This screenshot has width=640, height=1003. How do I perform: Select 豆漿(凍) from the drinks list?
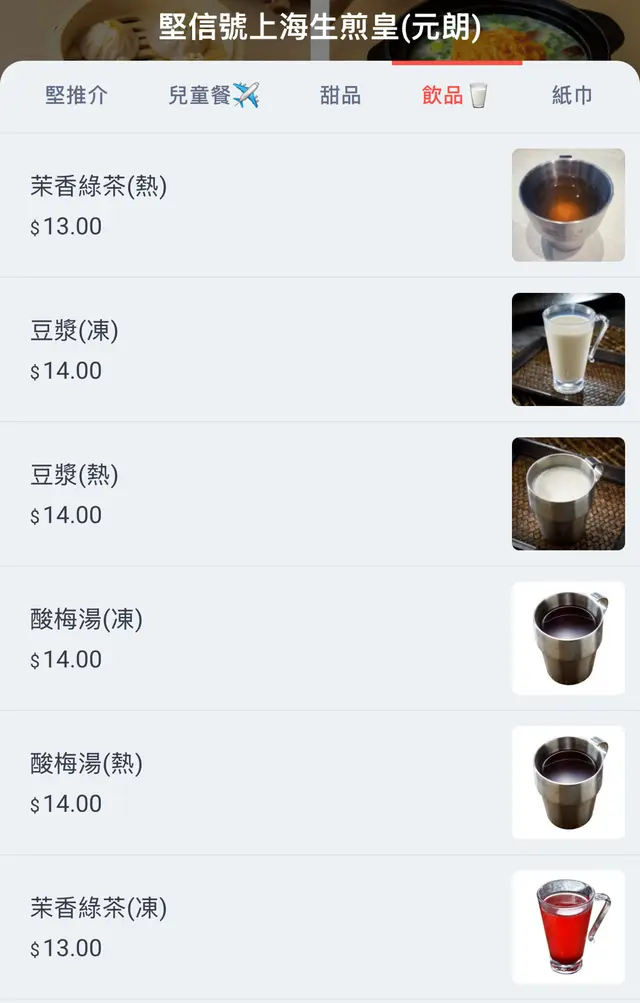[75, 331]
